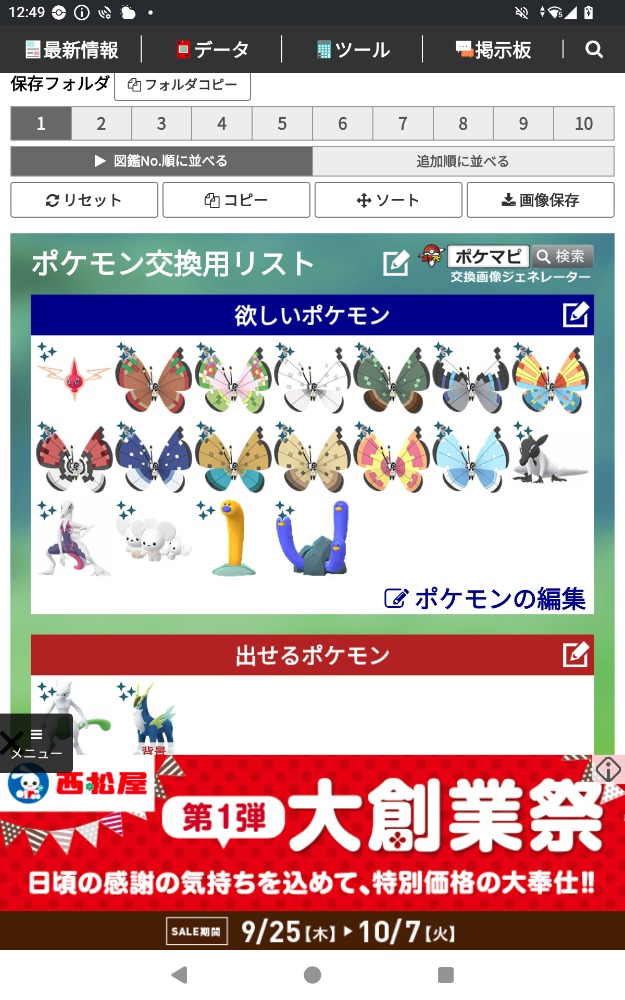Viewport: 625px width, 1000px height.
Task: Tap the リセット button
Action: 84,200
